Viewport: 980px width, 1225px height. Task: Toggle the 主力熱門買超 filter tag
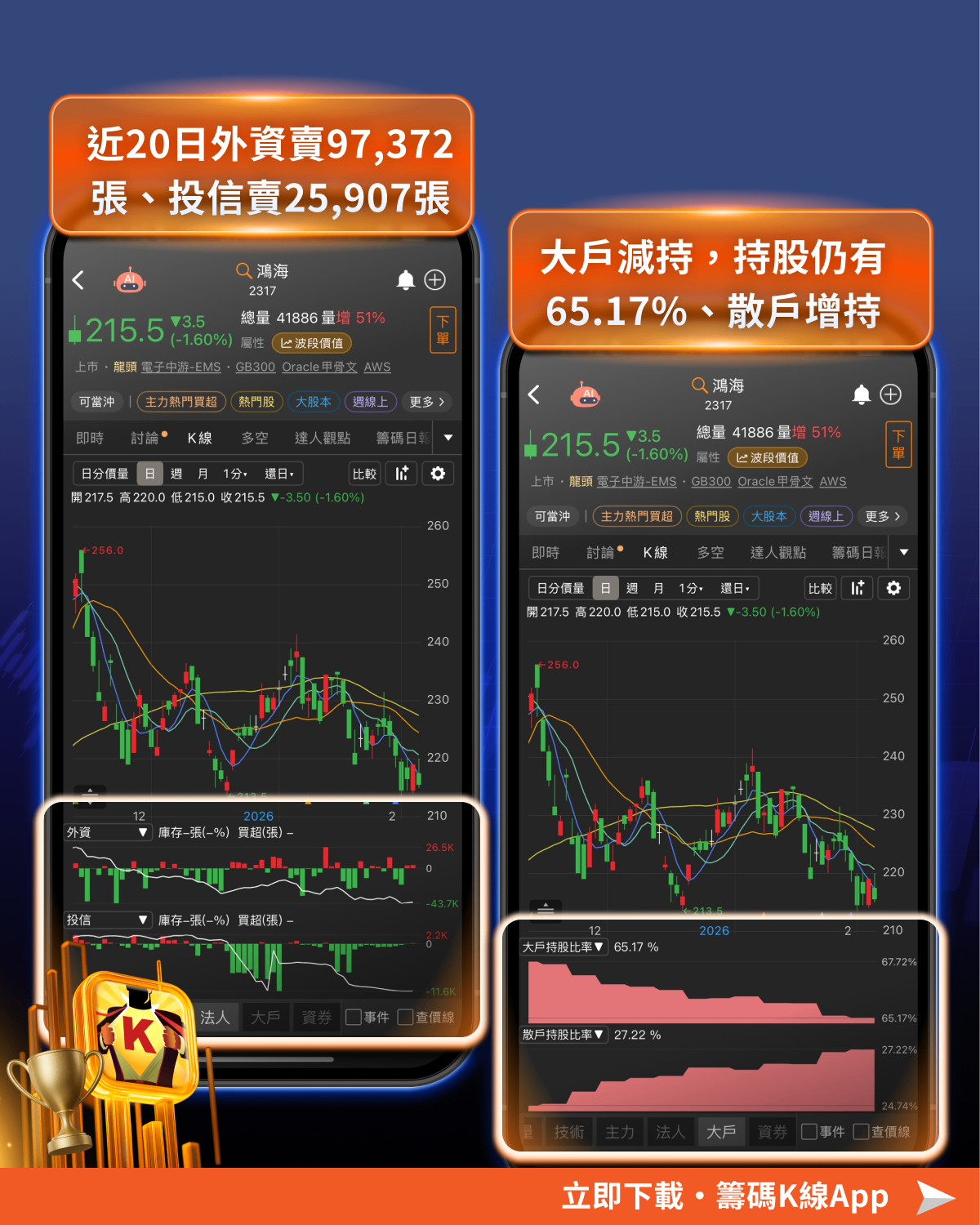pos(181,402)
